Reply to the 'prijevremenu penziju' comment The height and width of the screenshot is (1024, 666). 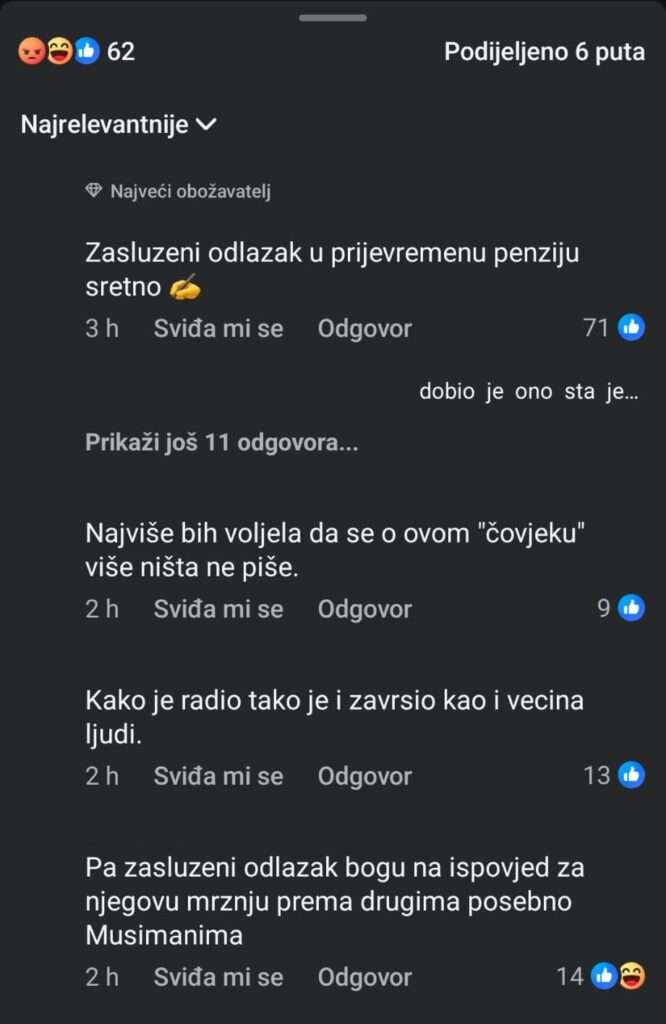(364, 328)
